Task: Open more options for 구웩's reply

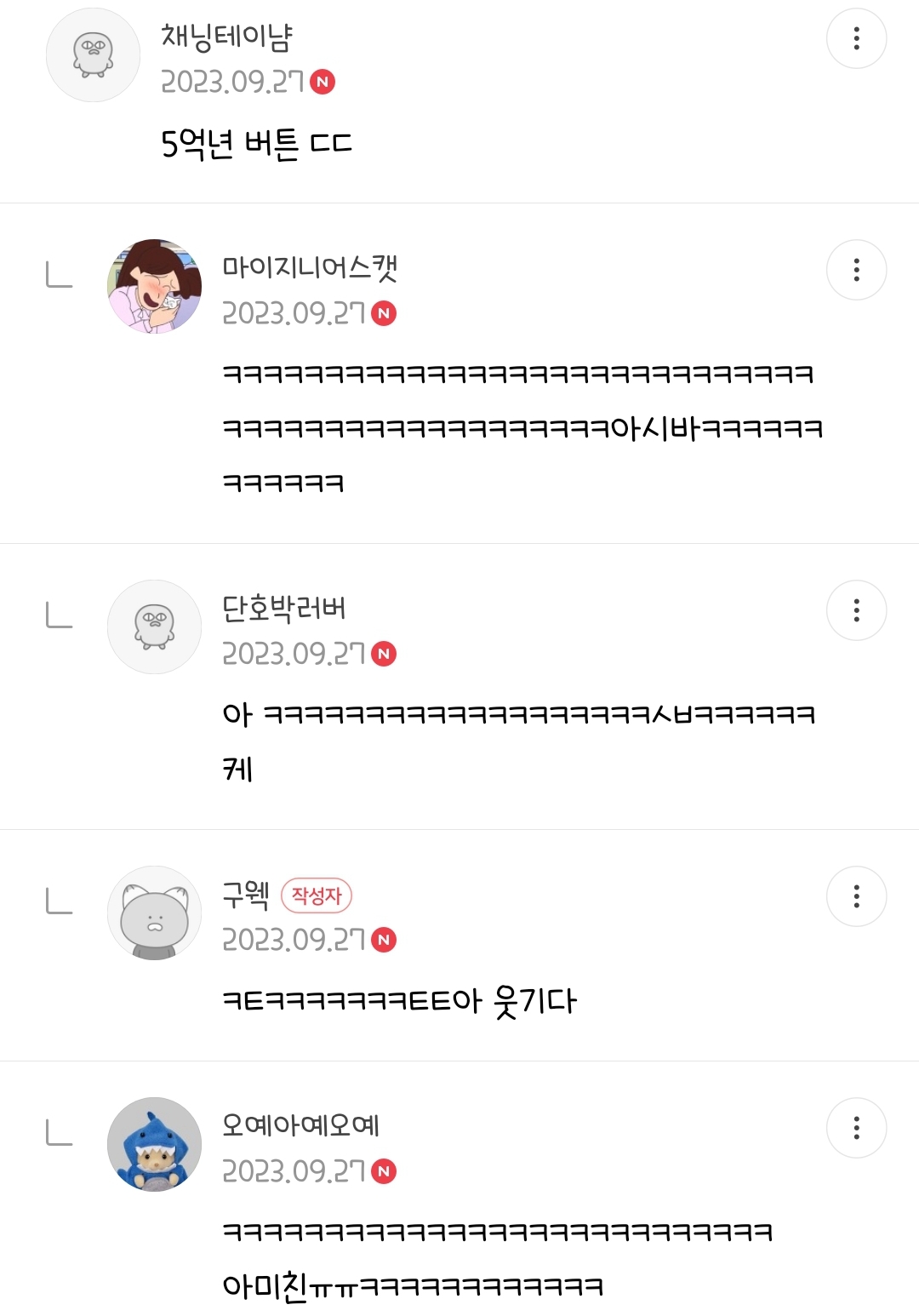Action: coord(856,896)
